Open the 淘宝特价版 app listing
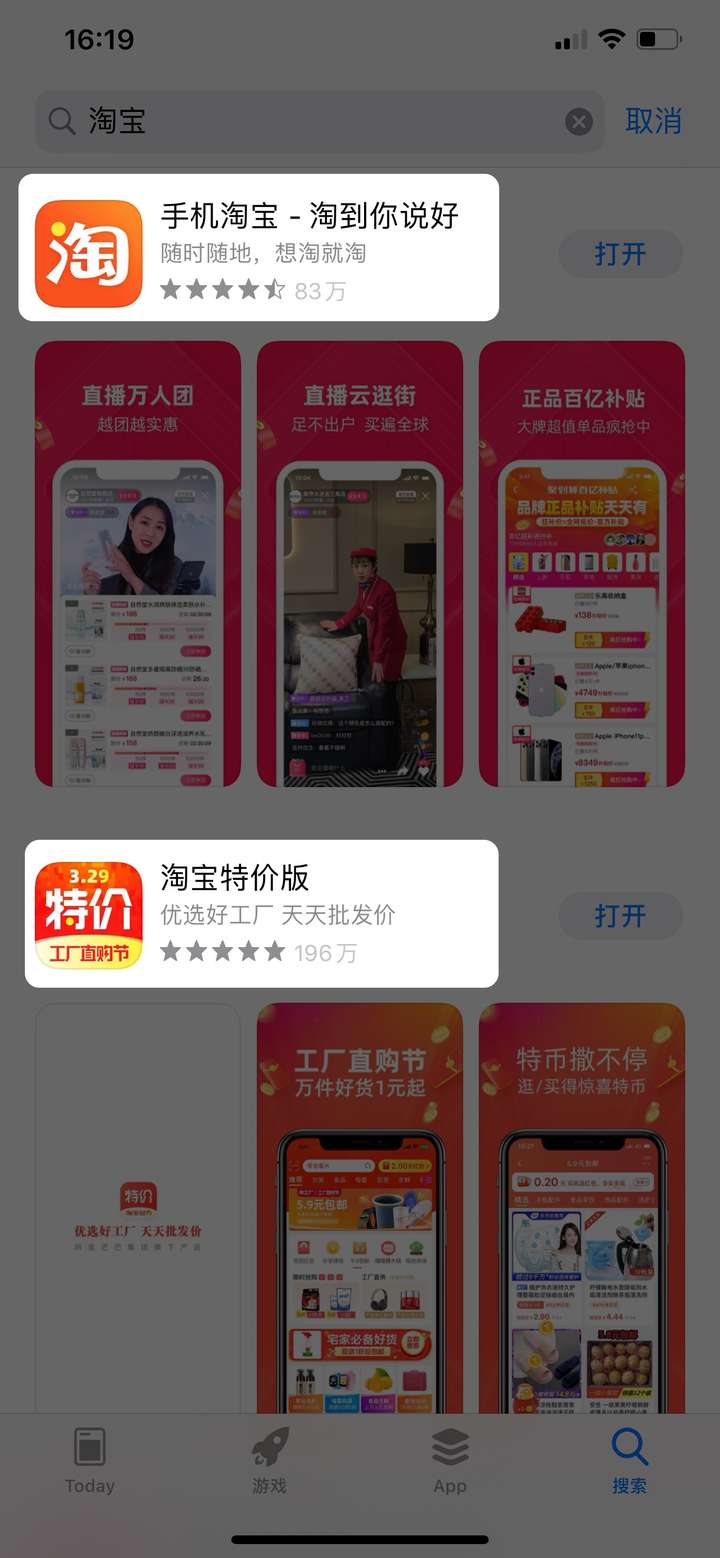This screenshot has width=720, height=1558. 261,914
